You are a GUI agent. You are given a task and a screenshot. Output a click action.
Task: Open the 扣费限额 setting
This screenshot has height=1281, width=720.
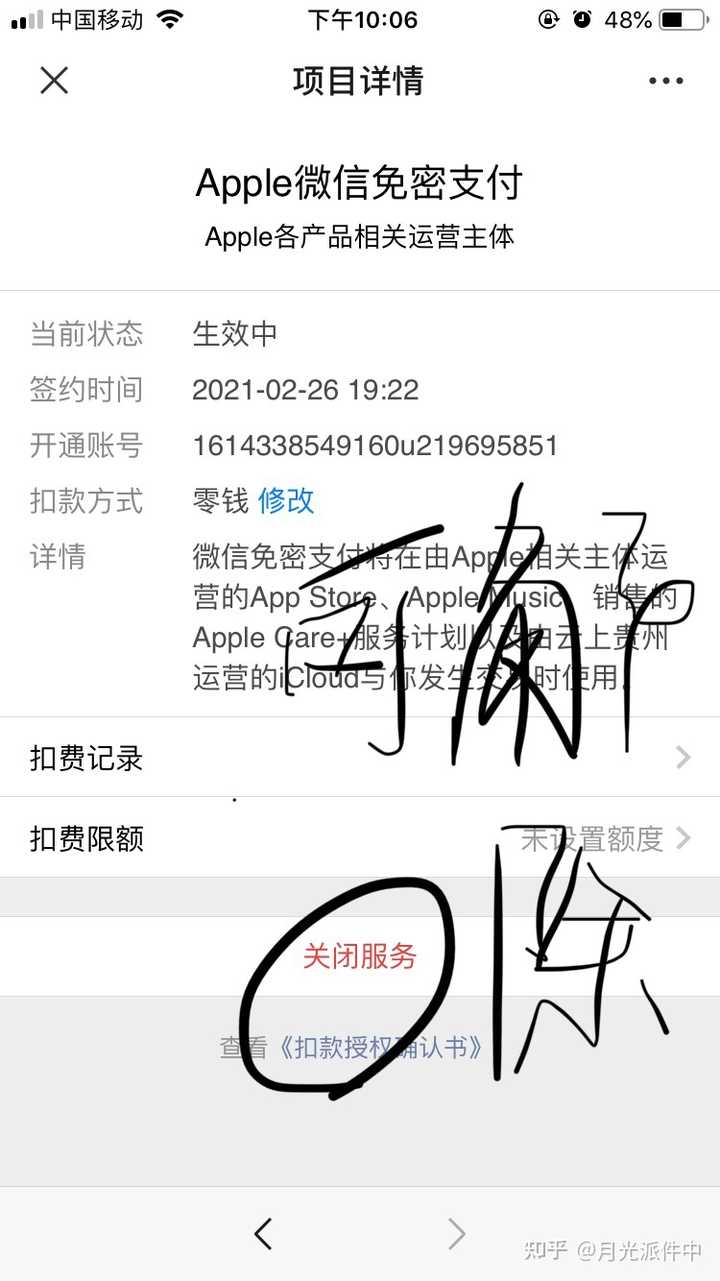pos(360,838)
